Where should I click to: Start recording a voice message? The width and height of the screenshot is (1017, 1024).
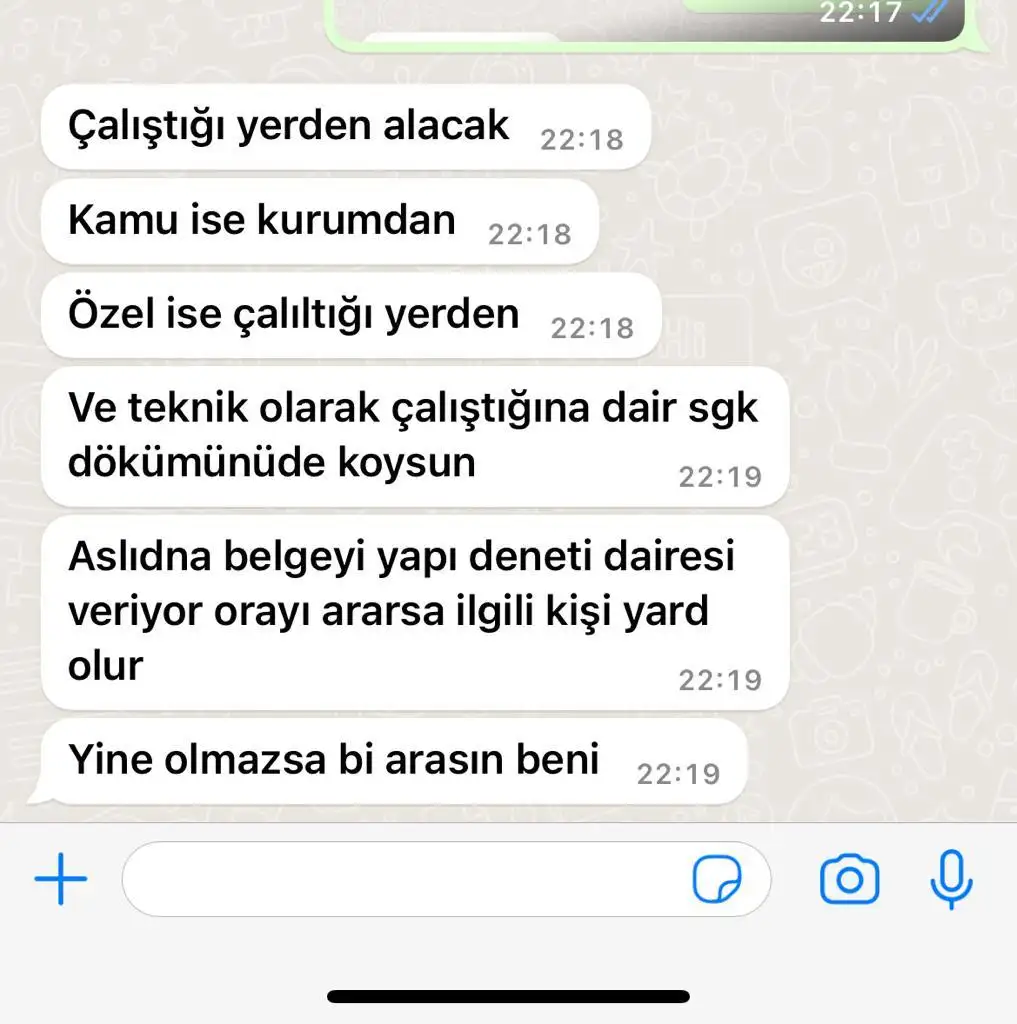click(950, 879)
